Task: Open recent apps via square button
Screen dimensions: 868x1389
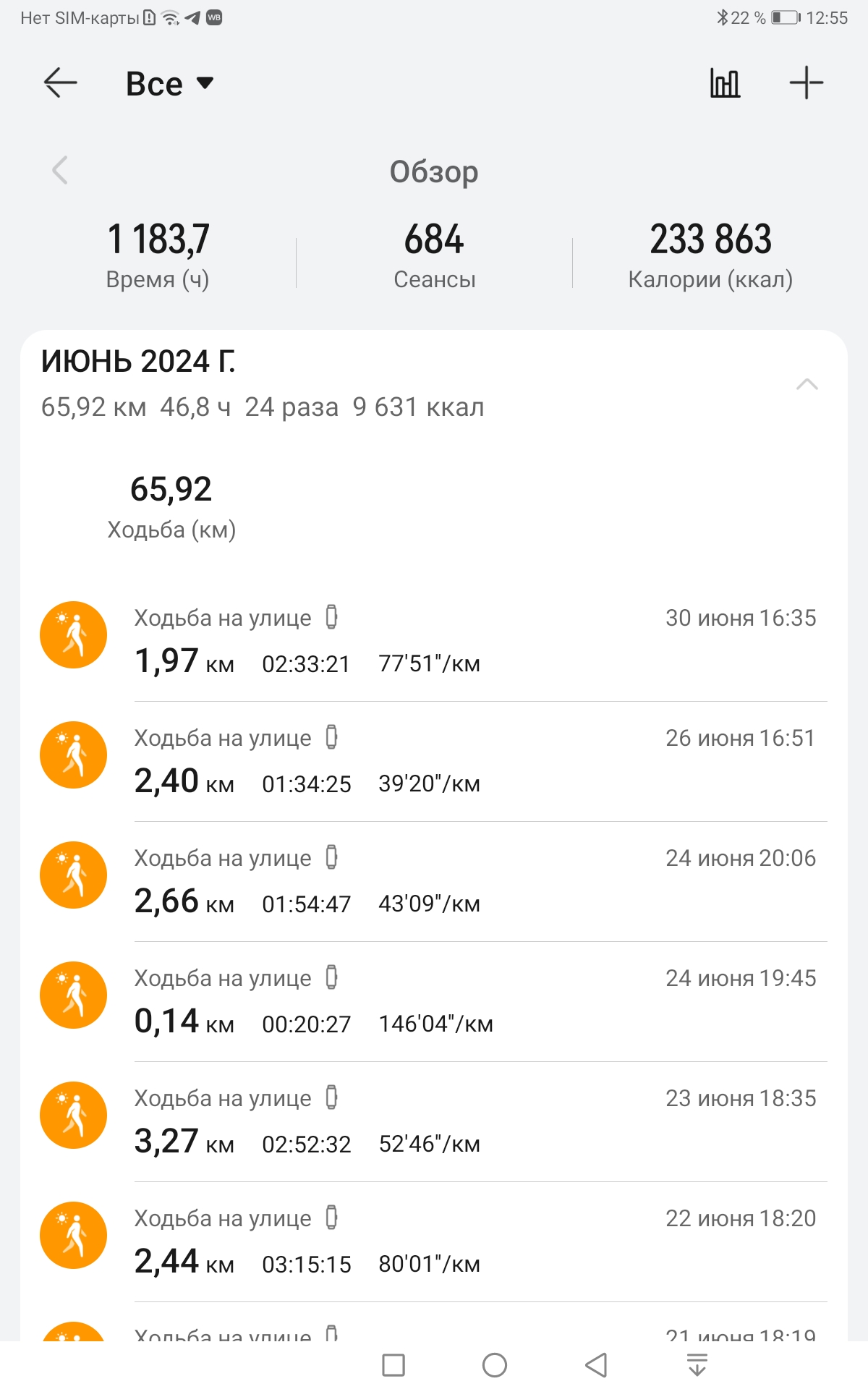Action: [393, 1365]
